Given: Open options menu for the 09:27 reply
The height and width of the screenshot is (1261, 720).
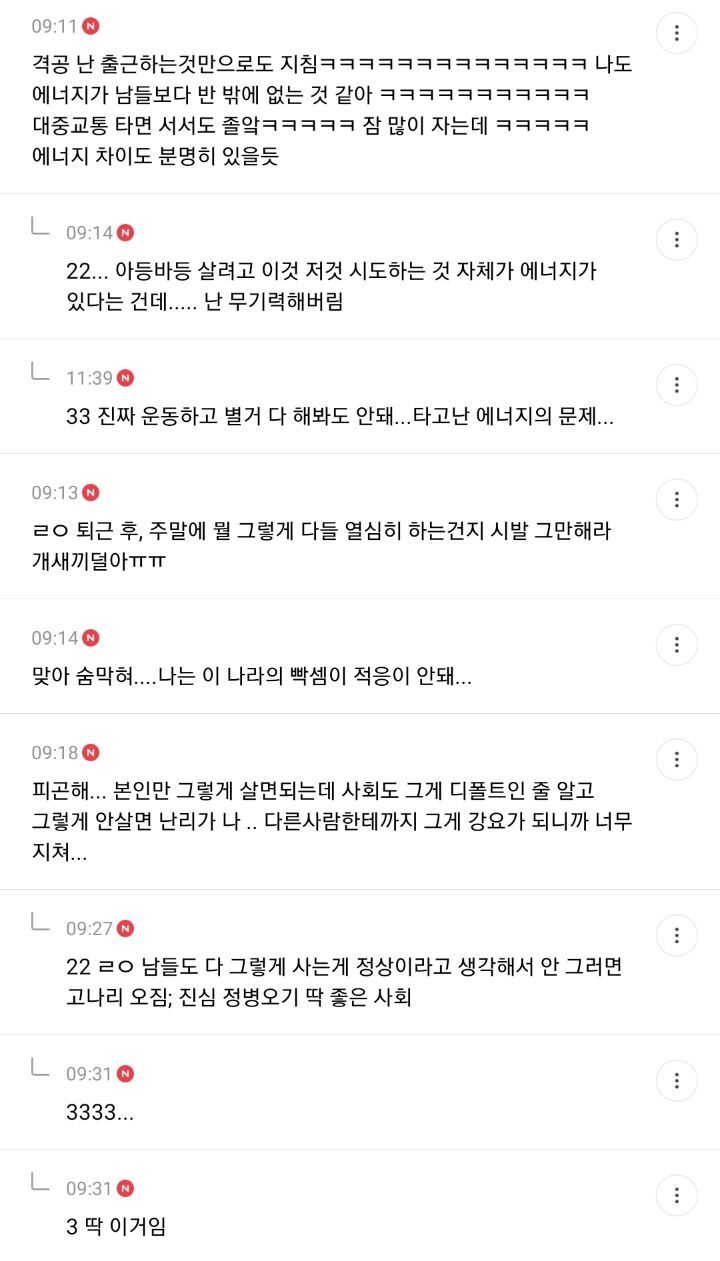Looking at the screenshot, I should tap(677, 936).
